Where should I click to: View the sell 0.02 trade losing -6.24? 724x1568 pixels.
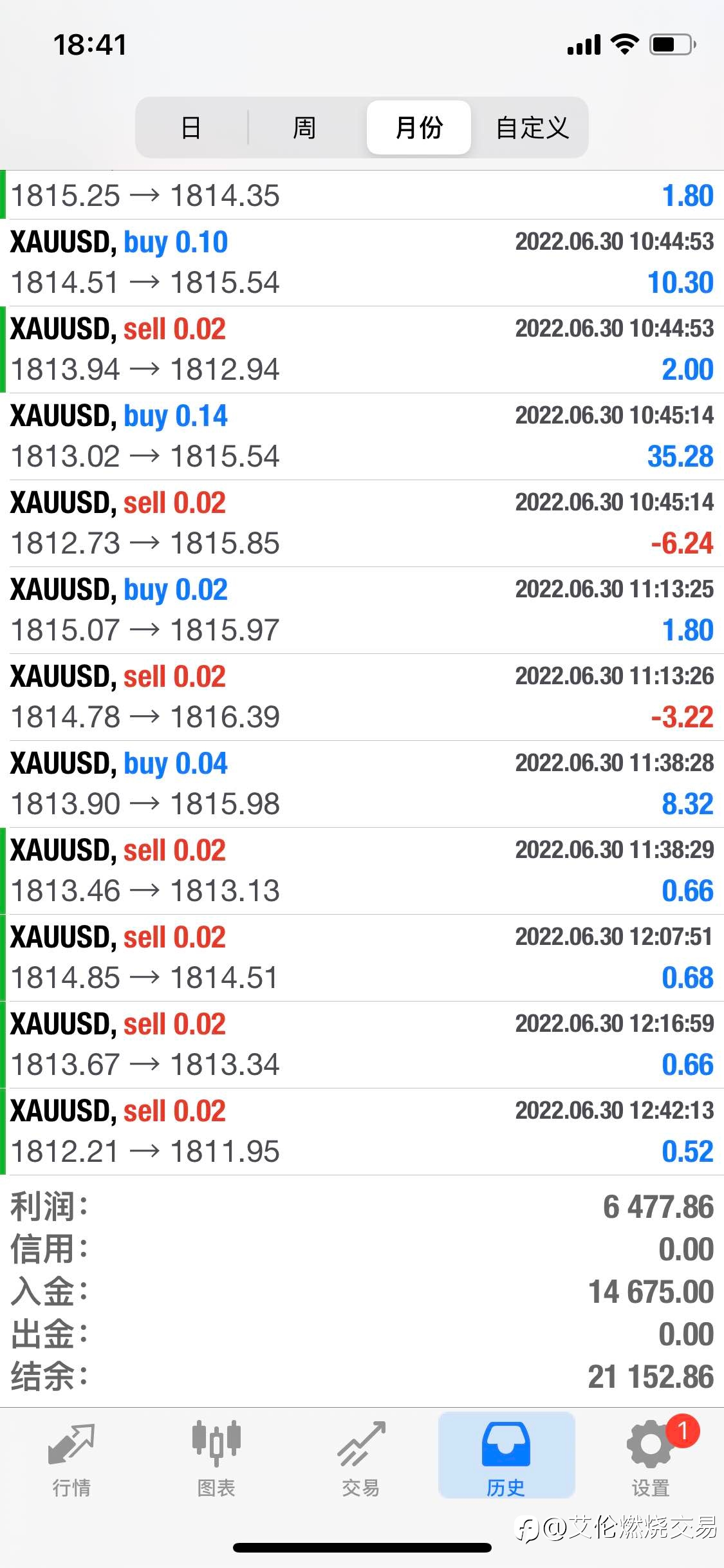362,523
